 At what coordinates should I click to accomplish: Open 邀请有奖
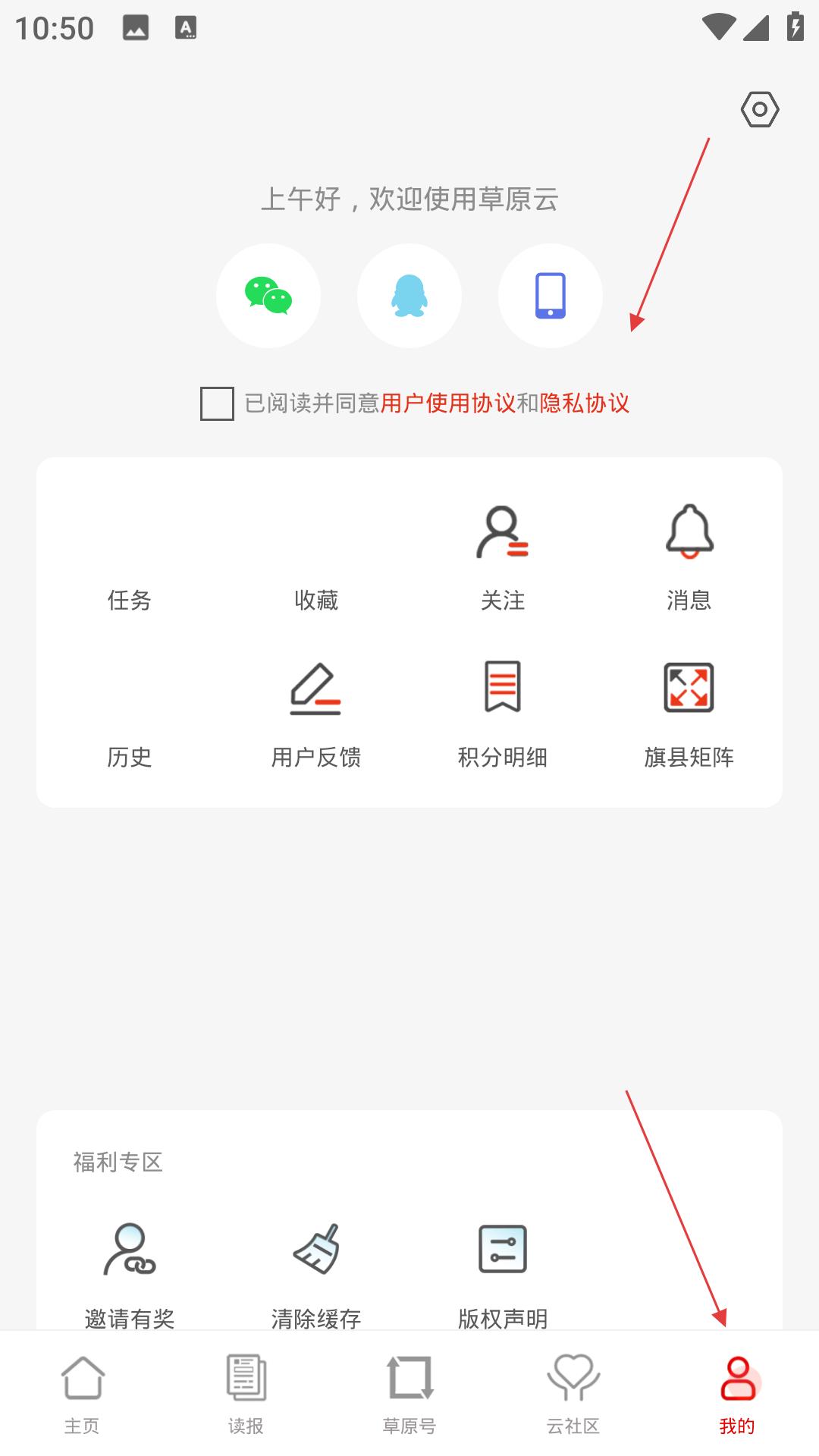coord(130,1276)
